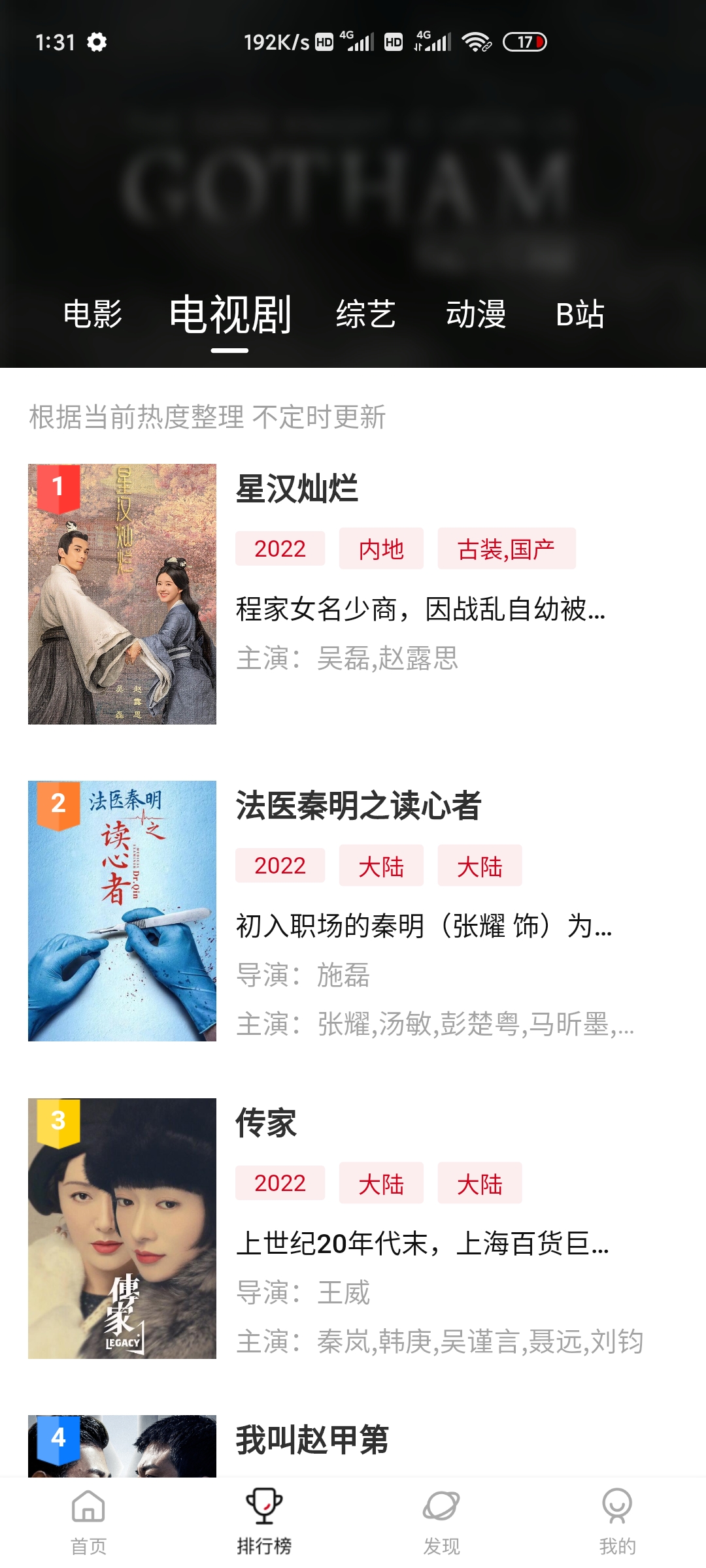Image resolution: width=706 pixels, height=1568 pixels.
Task: Open 我叫赵甲第 ranked fourth
Action: coord(312,1440)
